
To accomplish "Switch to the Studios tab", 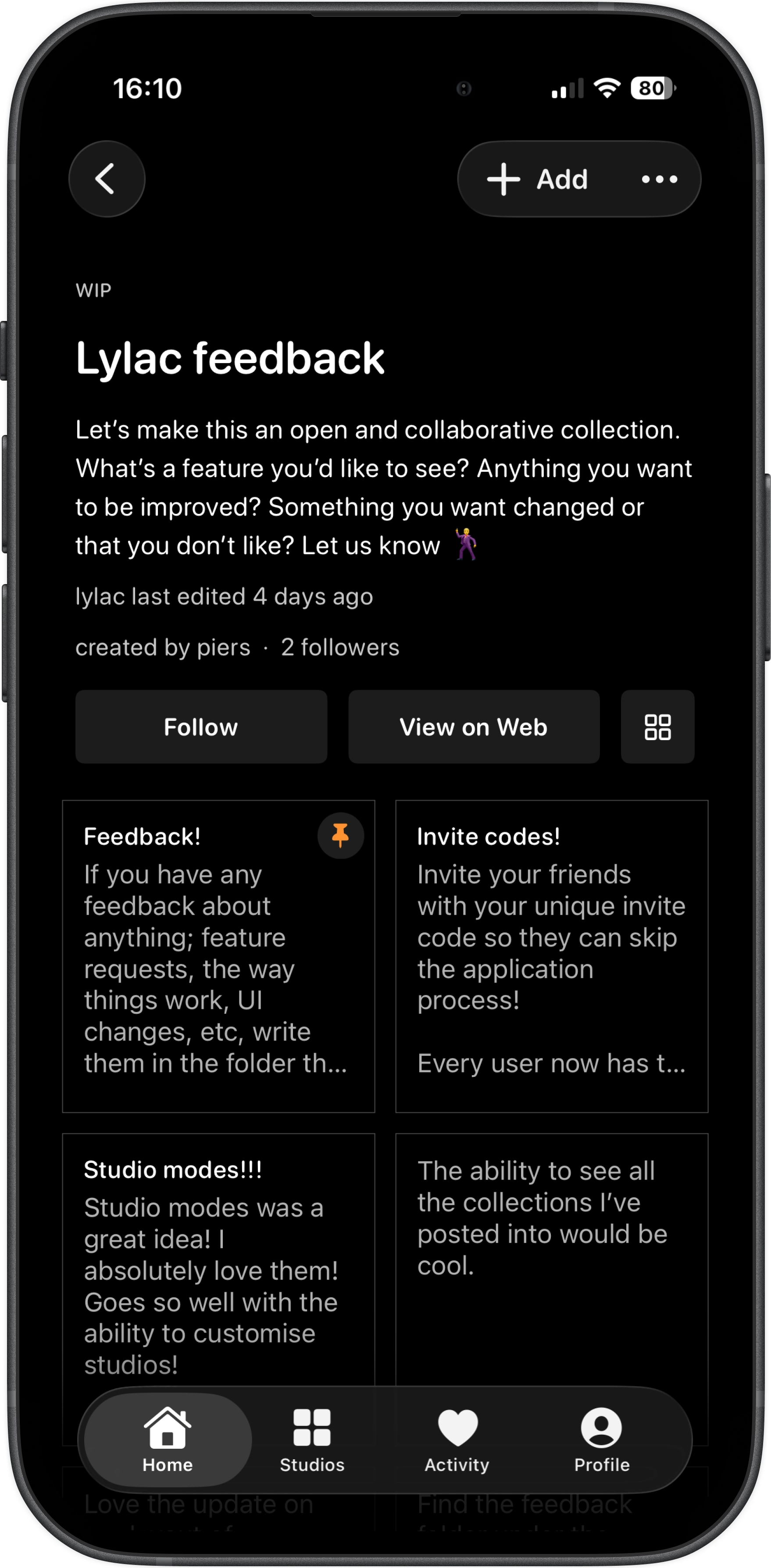I will click(x=312, y=1440).
